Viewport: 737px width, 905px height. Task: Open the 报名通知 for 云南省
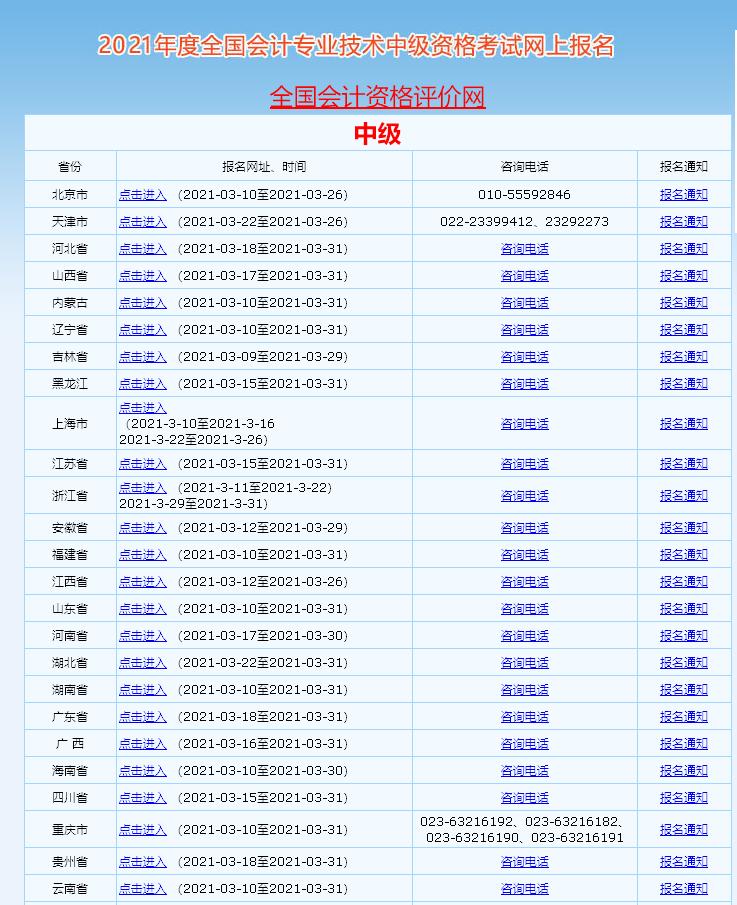tap(682, 888)
